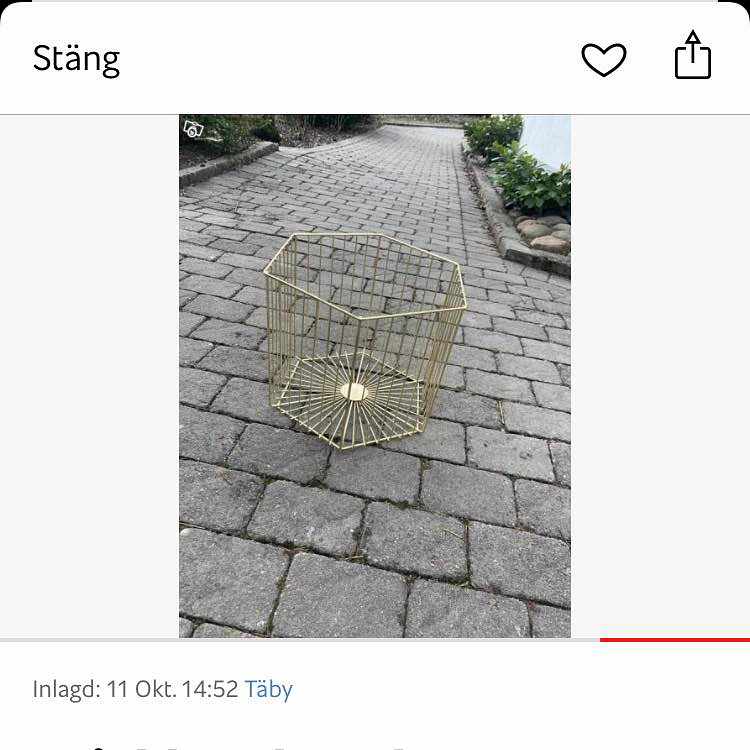Open the wire basket photo

pos(375,376)
